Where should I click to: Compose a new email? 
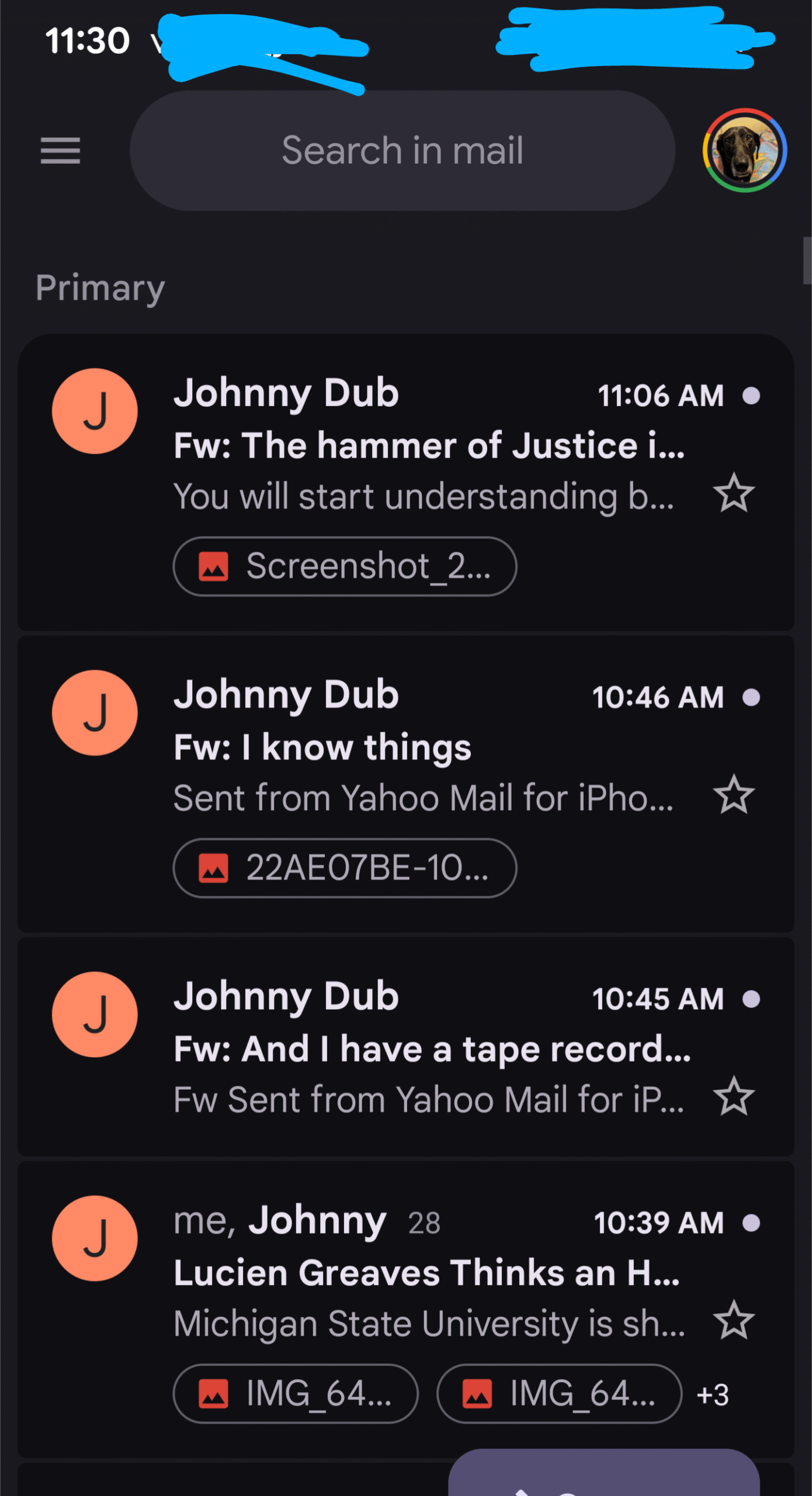click(x=603, y=1476)
